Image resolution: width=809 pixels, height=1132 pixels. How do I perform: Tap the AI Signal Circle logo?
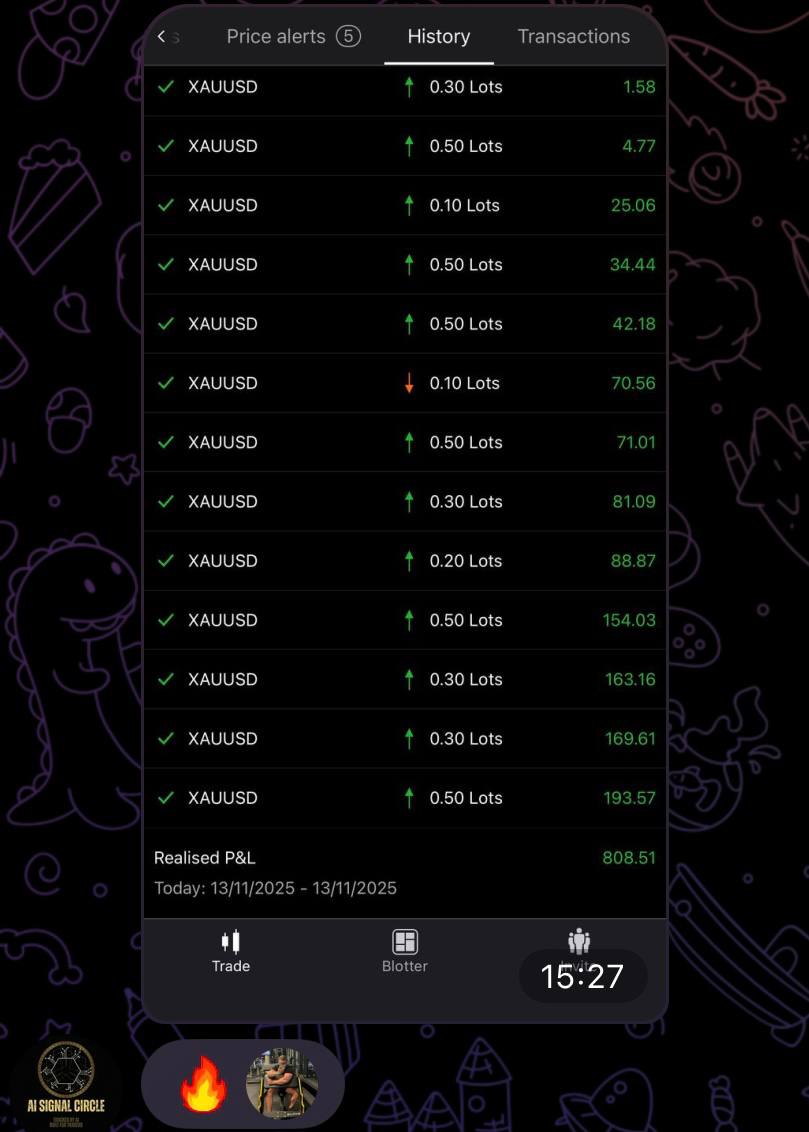click(x=64, y=1081)
